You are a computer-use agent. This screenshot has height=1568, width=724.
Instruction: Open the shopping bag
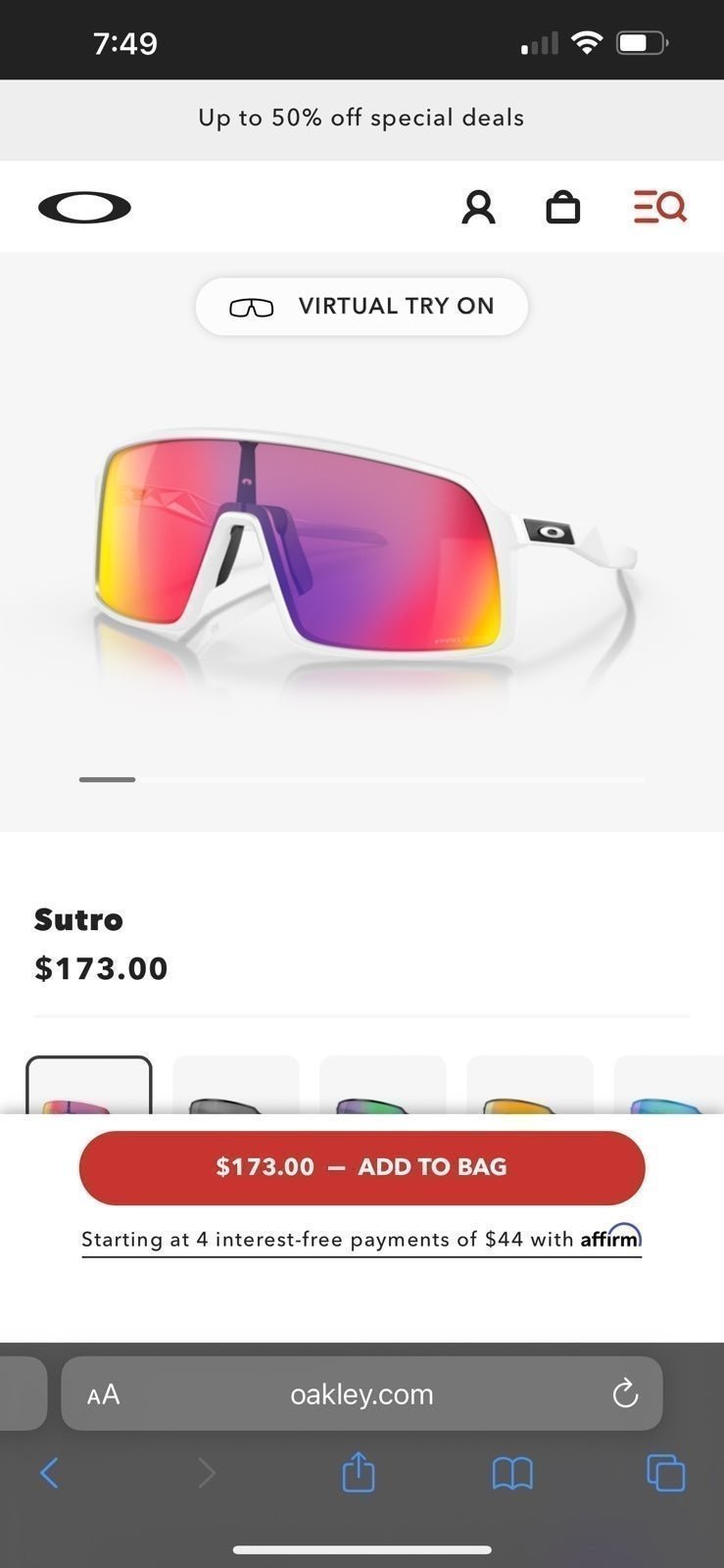(562, 208)
